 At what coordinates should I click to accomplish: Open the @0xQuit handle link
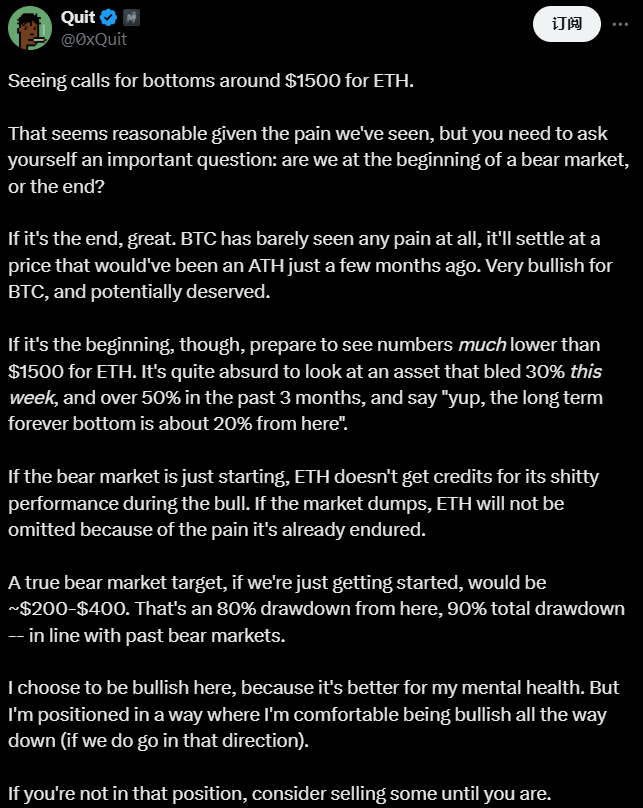tap(93, 39)
